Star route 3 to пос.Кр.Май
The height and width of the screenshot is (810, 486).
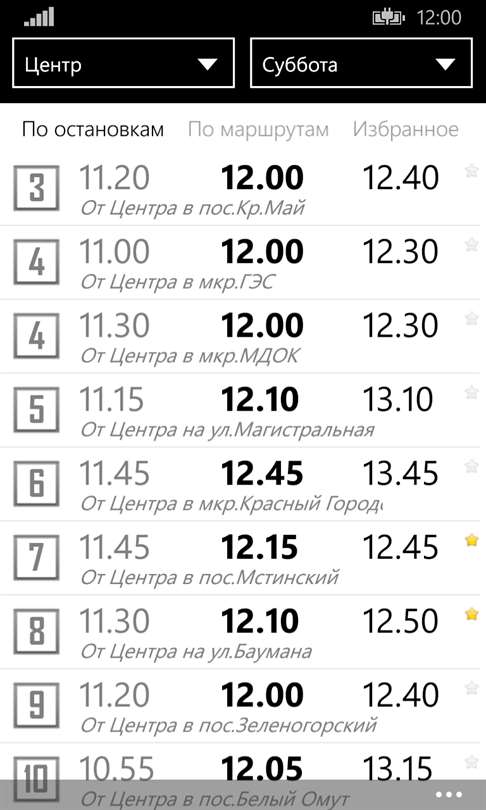click(x=472, y=170)
